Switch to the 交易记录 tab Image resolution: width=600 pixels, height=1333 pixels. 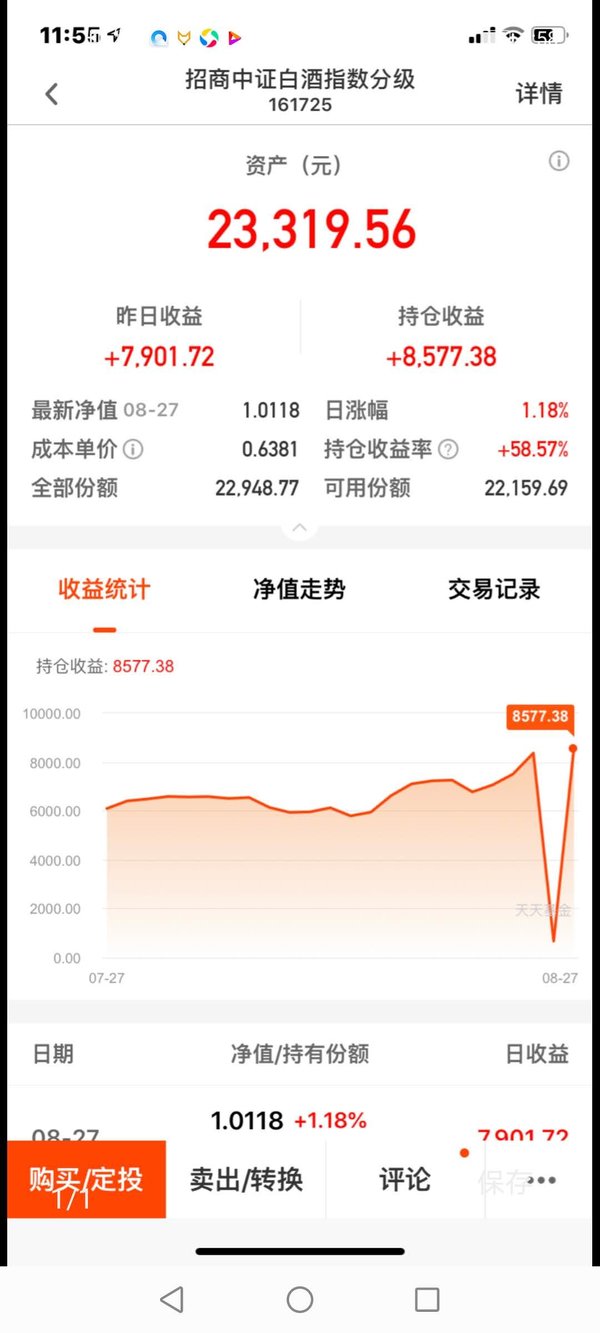[494, 589]
